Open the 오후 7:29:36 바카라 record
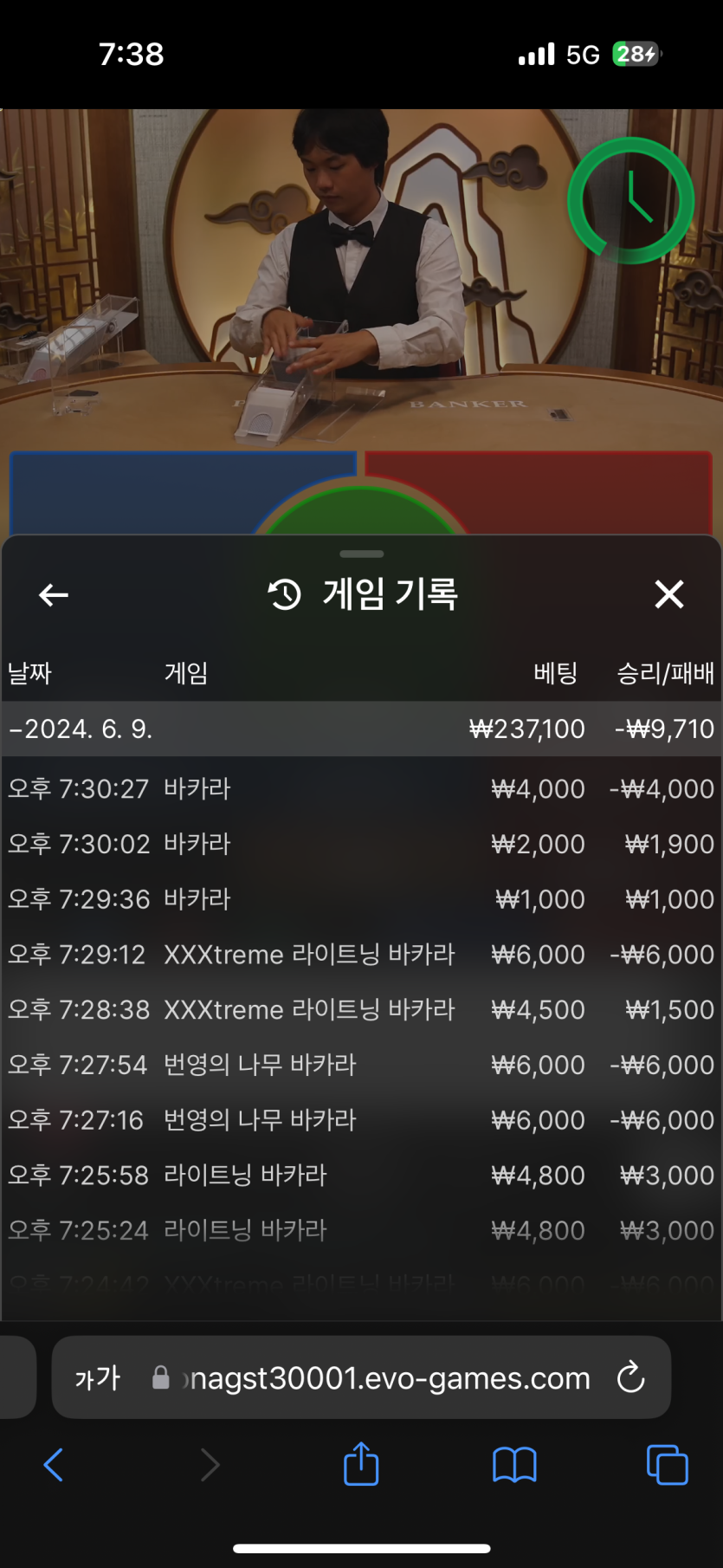This screenshot has height=1568, width=723. pos(360,899)
